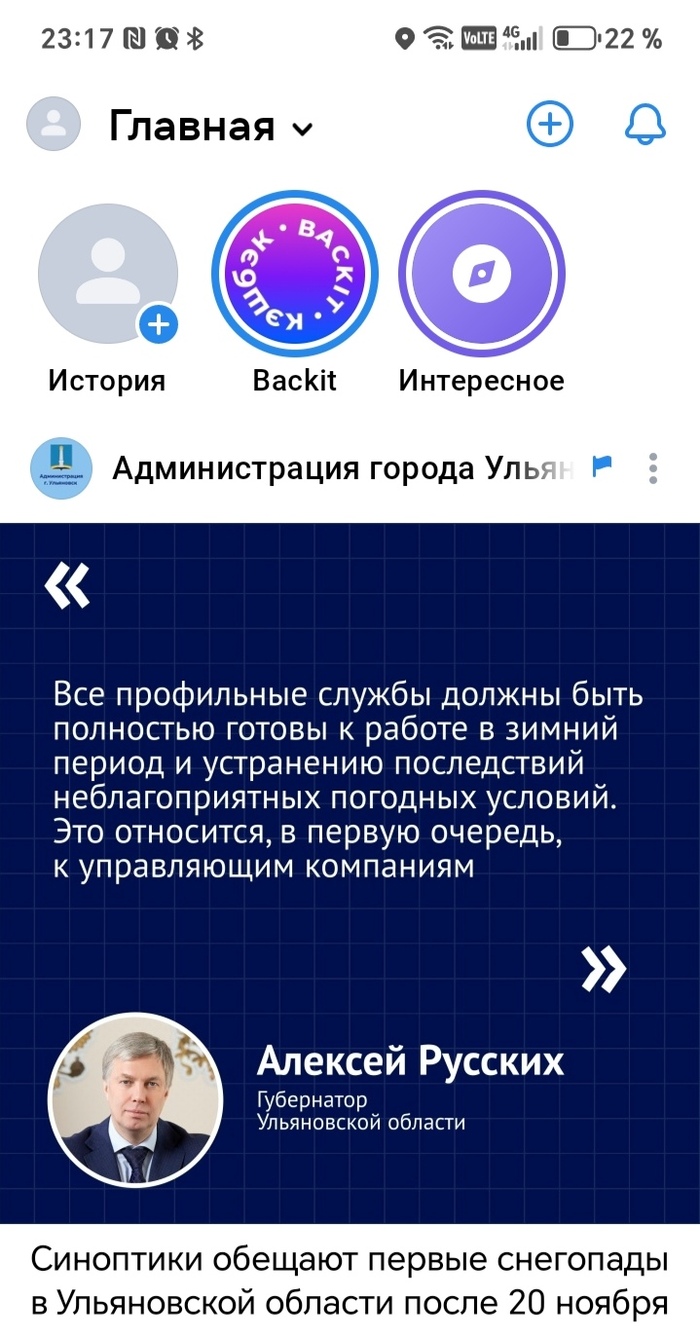
Task: Open the Интересное stories section
Action: click(x=482, y=274)
